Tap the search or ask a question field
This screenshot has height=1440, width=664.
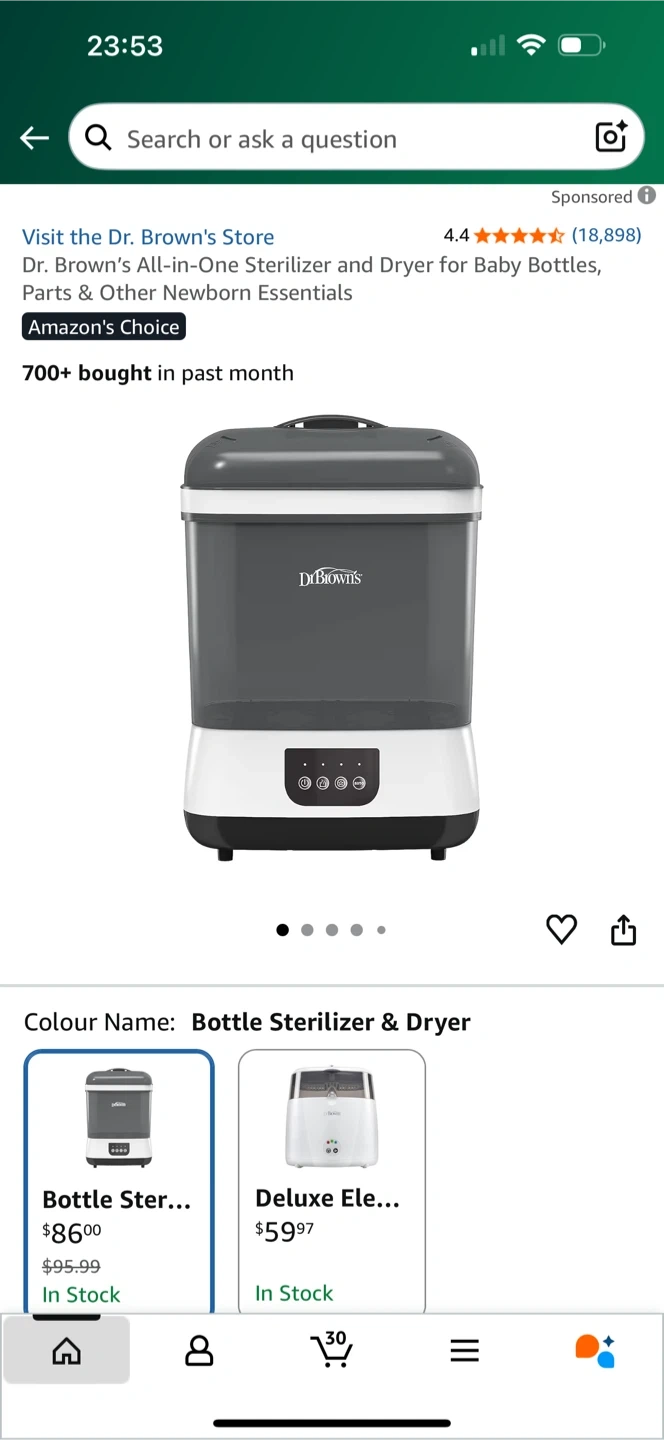click(x=338, y=138)
